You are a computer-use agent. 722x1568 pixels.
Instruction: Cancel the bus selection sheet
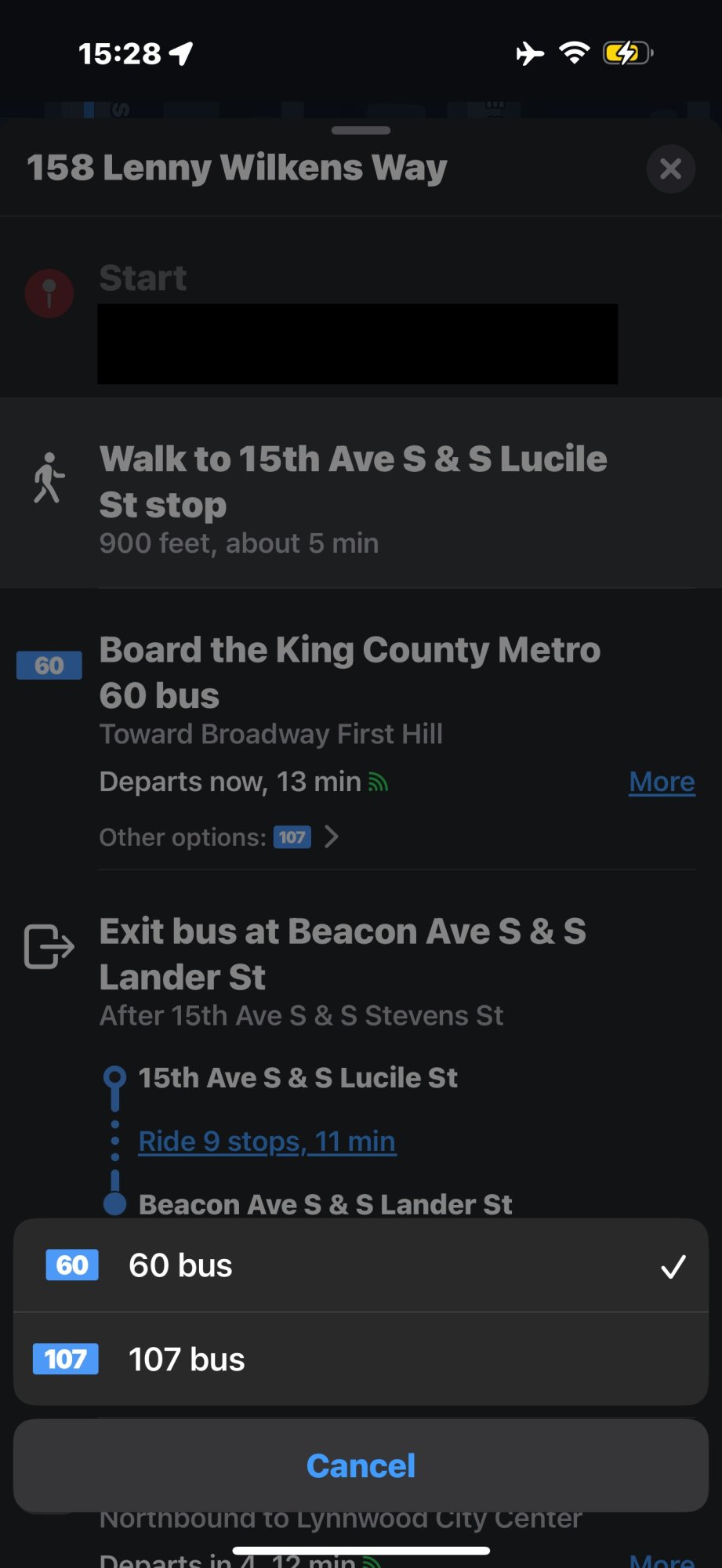[361, 1466]
